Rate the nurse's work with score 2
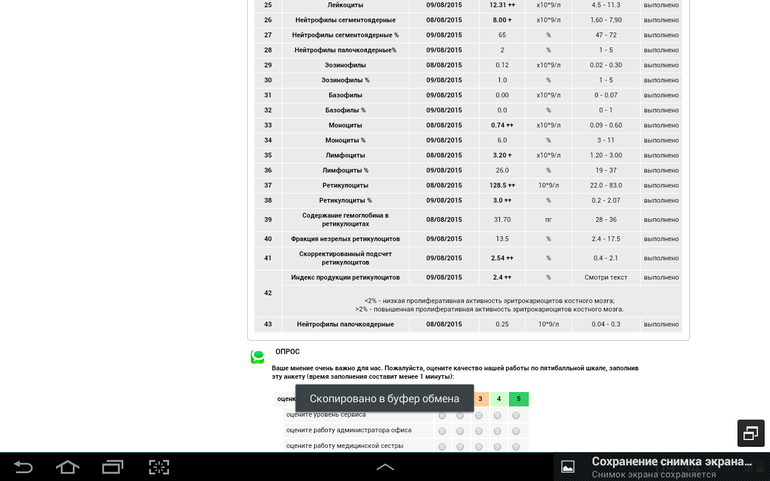Viewport: 770px width, 481px height. coord(460,445)
